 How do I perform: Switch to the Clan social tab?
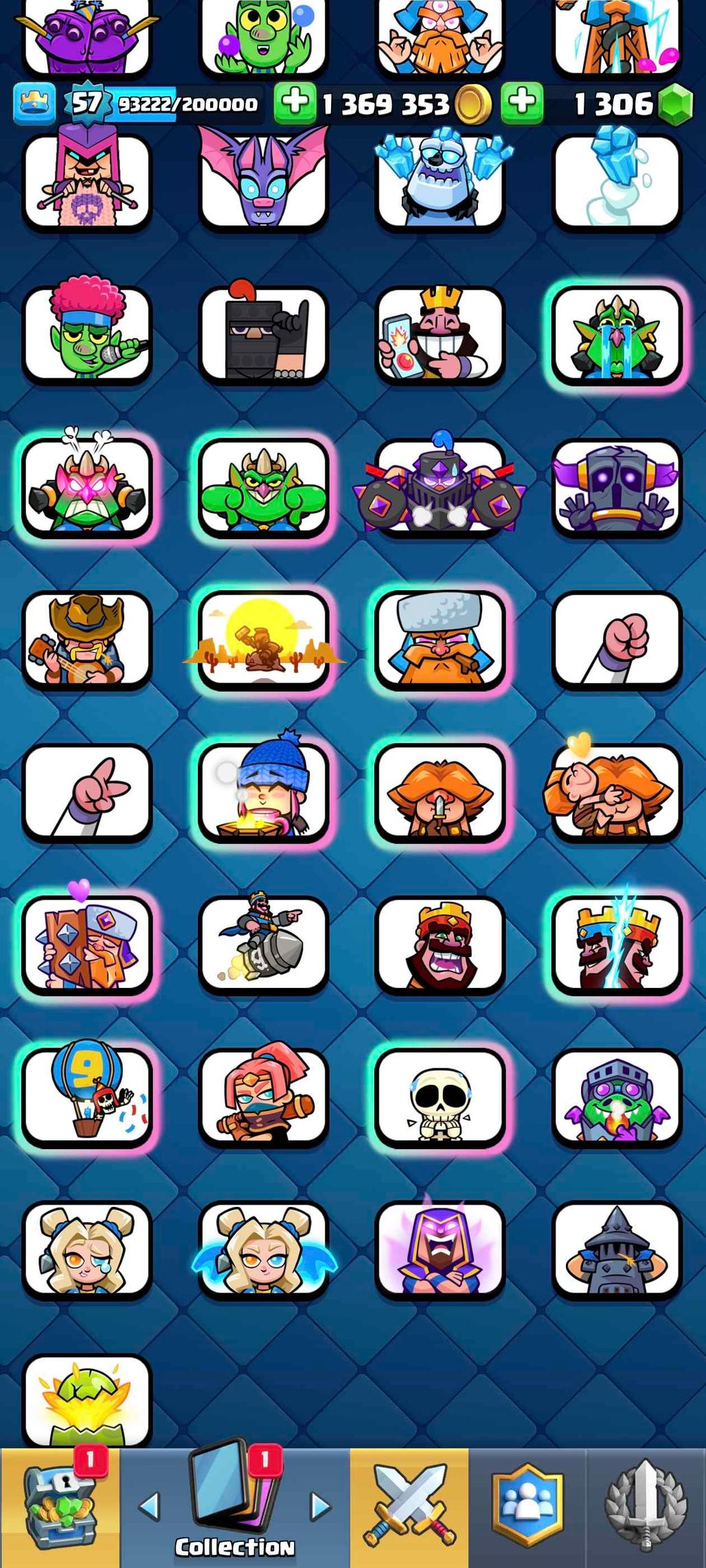[x=527, y=1508]
